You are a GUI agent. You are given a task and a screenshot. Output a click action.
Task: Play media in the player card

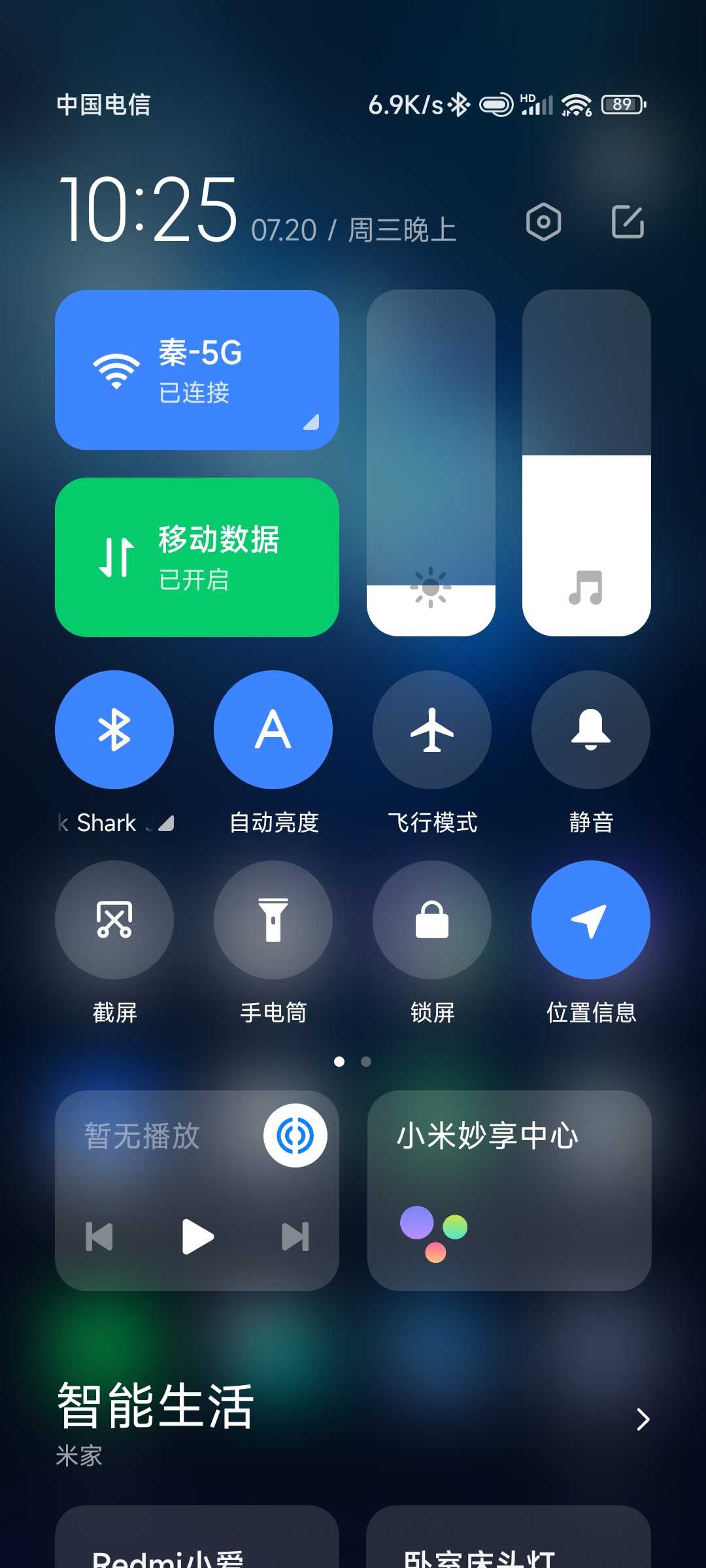(x=197, y=1236)
